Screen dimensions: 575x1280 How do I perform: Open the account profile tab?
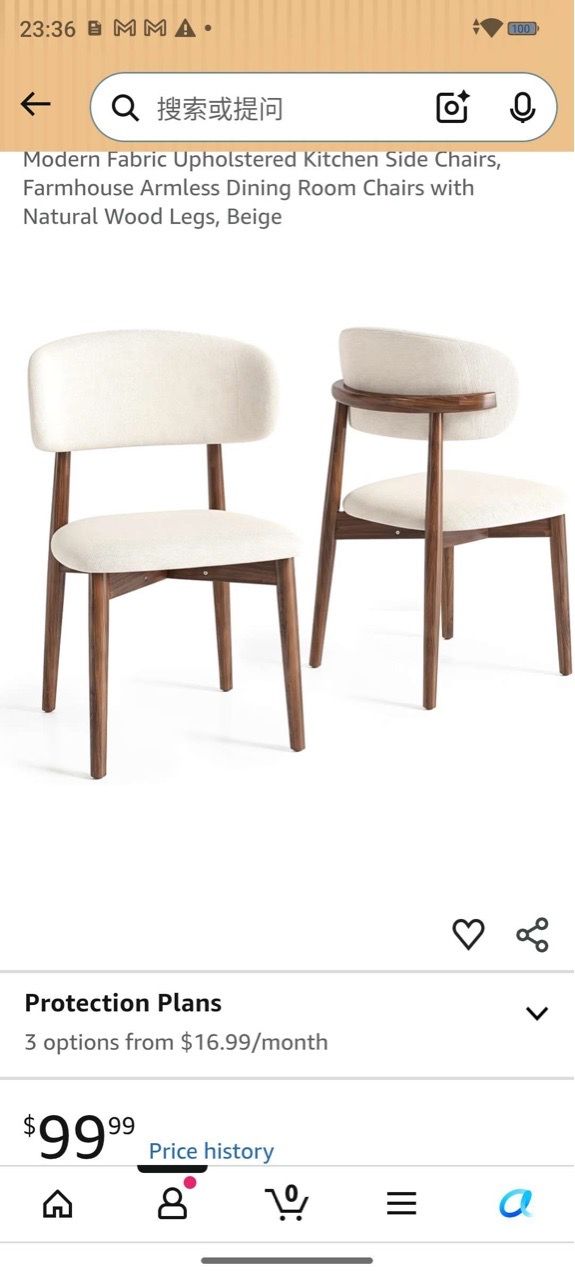(173, 1202)
